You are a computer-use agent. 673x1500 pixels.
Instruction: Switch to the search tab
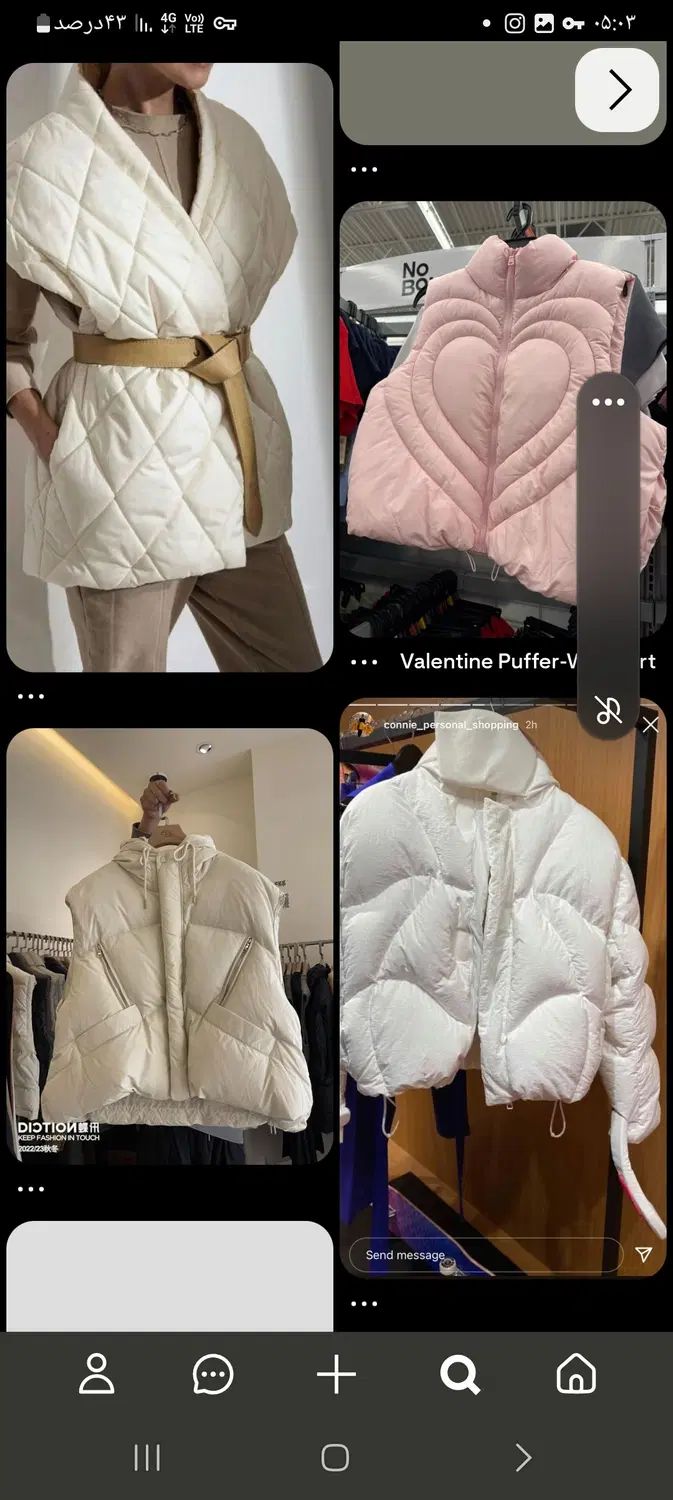tap(460, 1374)
